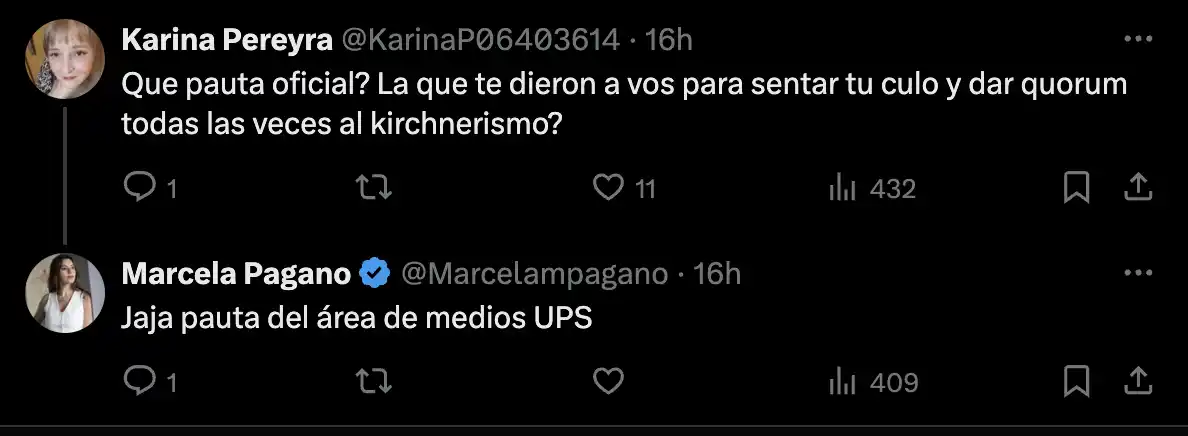Retweet Marcela Pagano's tweet
The height and width of the screenshot is (436, 1188).
pos(373,381)
